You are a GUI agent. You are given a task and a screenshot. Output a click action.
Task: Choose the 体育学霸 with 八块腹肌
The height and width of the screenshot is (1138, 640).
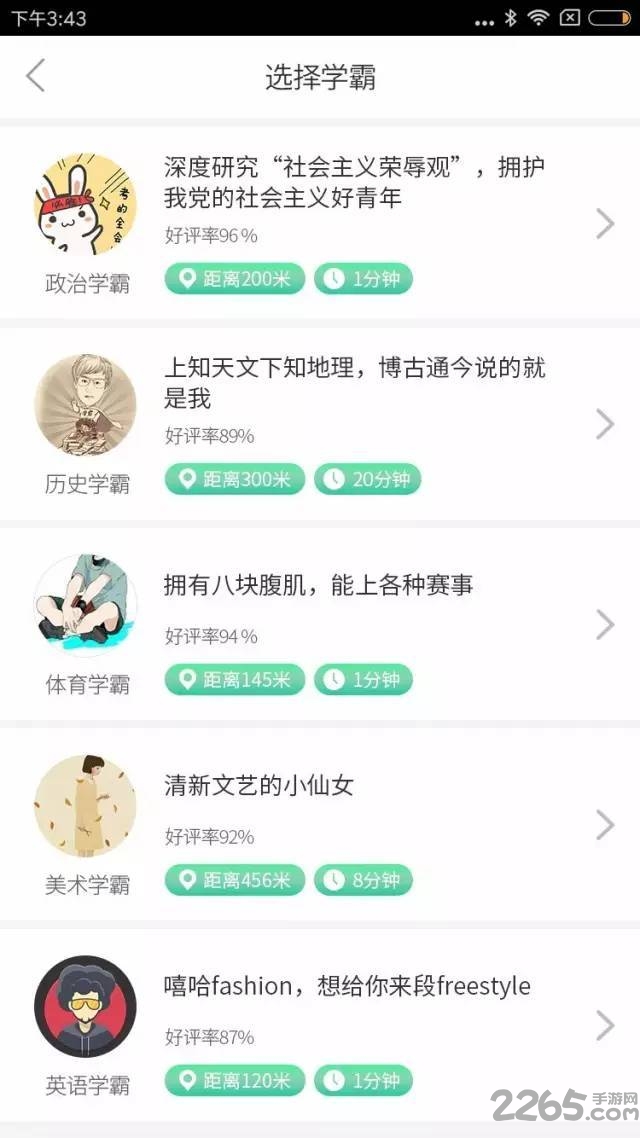click(x=320, y=624)
